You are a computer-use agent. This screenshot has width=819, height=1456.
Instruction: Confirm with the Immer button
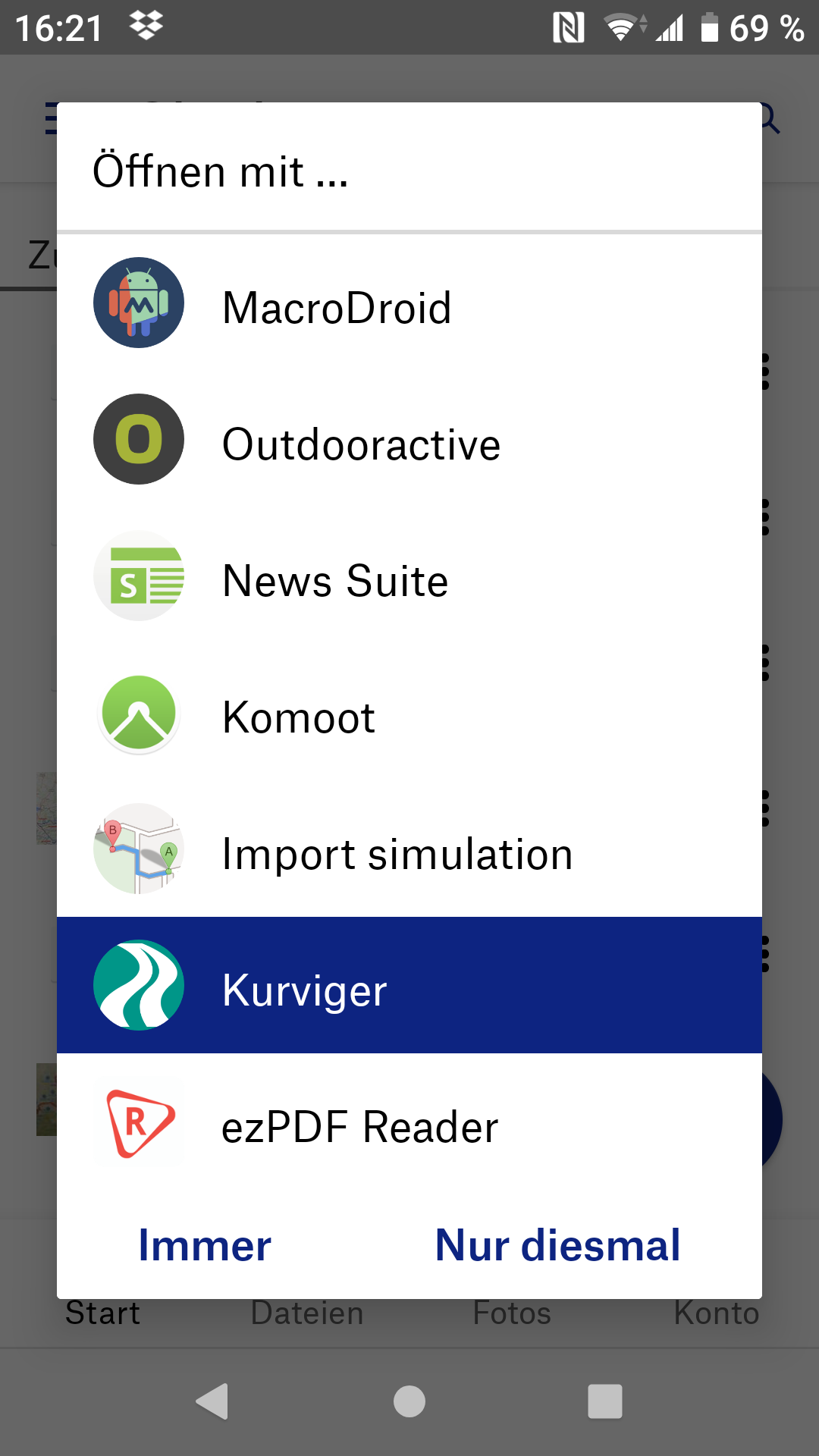tap(205, 1245)
